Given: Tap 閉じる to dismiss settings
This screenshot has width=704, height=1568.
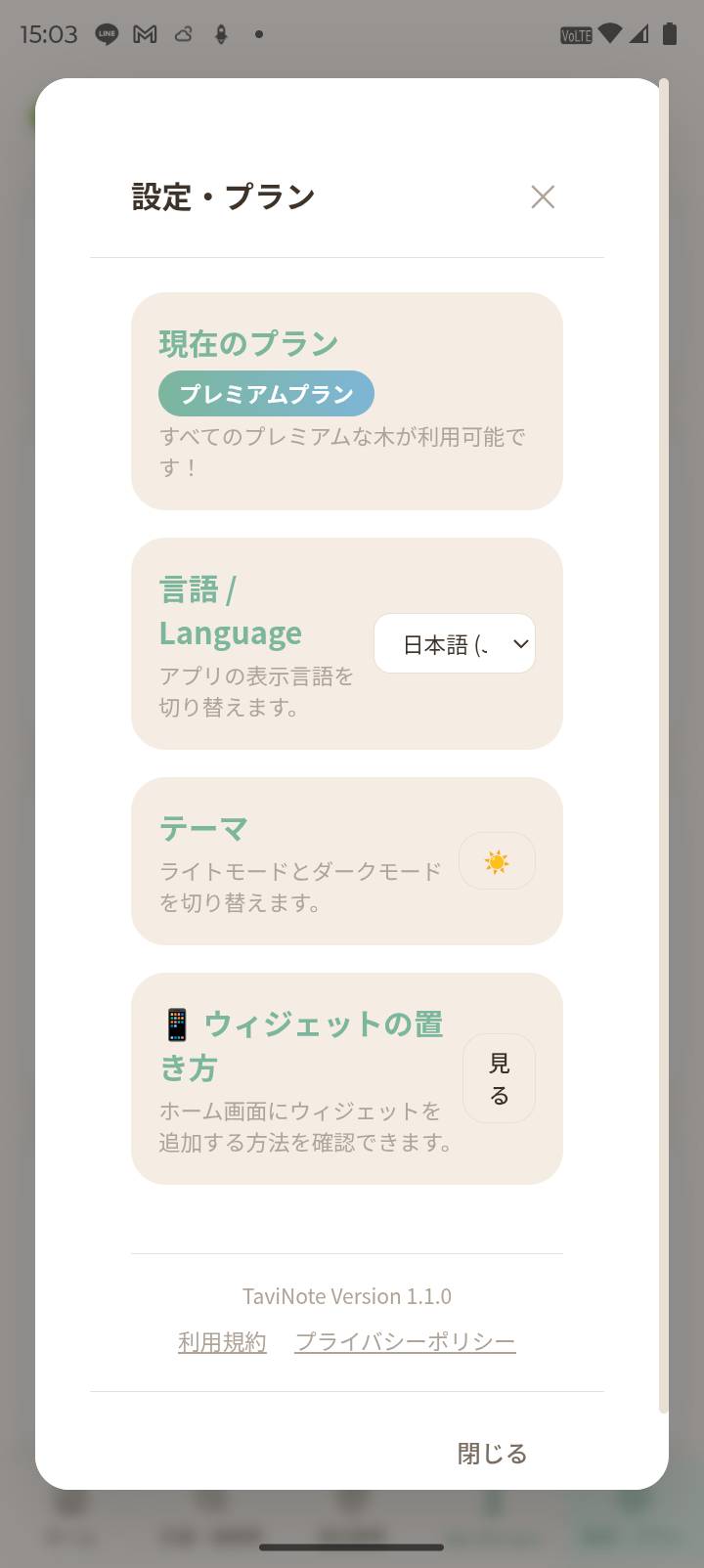Looking at the screenshot, I should click(492, 1454).
